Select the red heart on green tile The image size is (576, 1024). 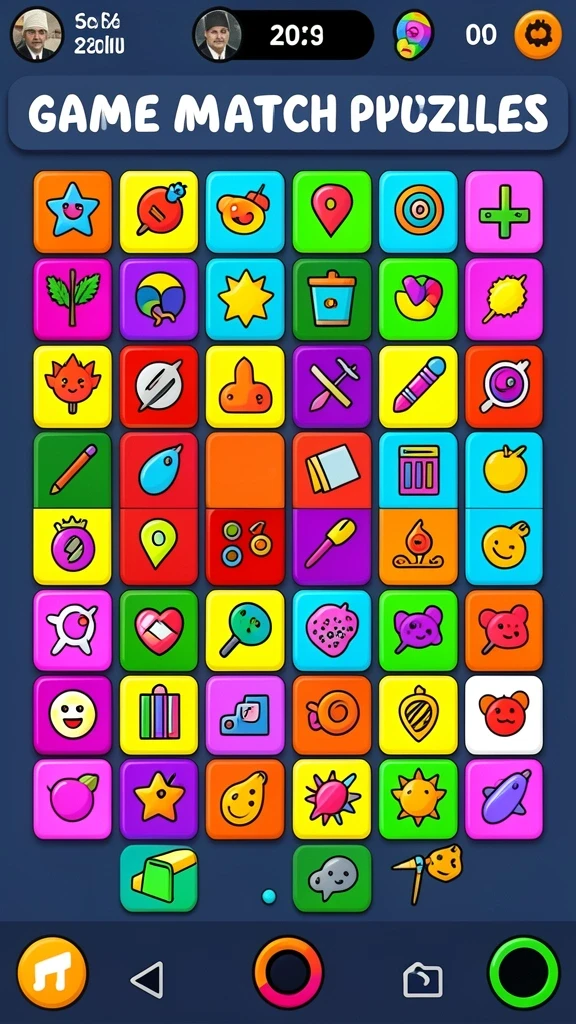click(x=159, y=630)
